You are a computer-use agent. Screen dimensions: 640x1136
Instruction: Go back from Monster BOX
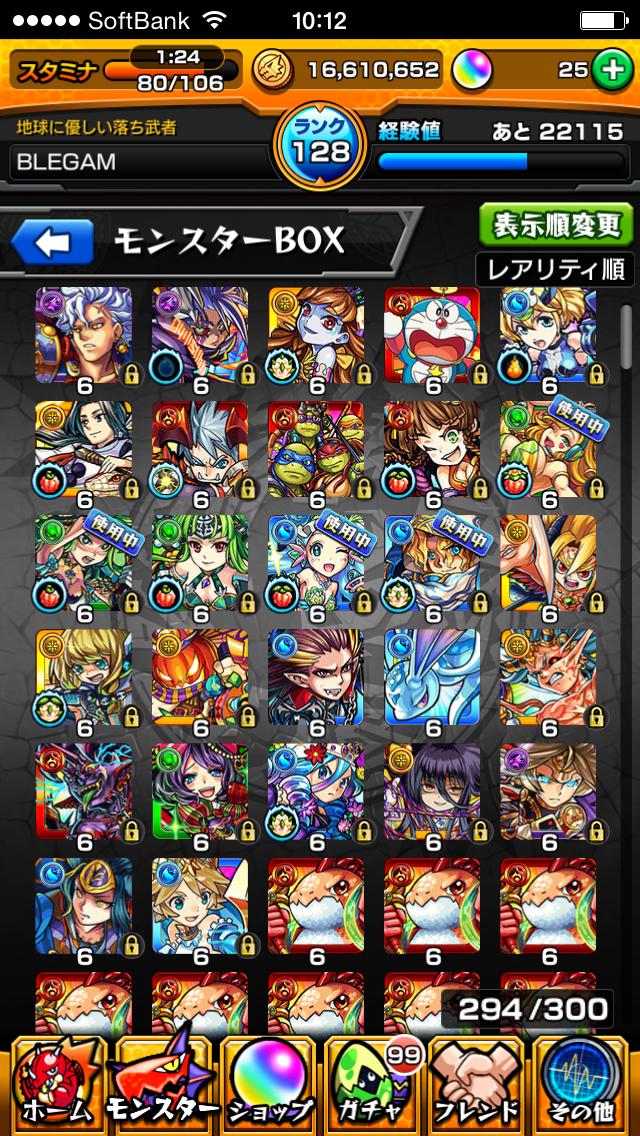tap(52, 240)
